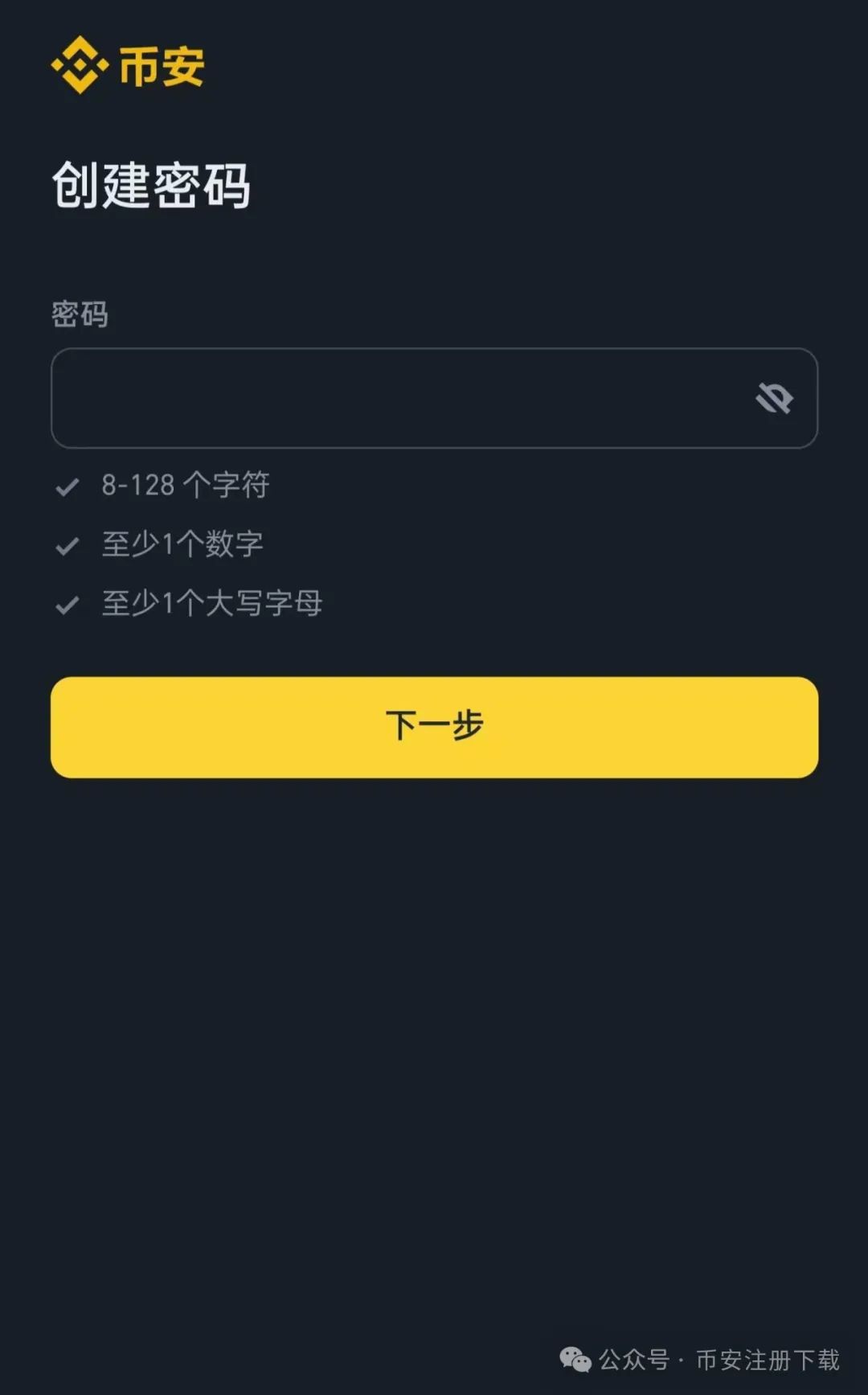Select the 创建密码 page heading
Viewport: 868px width, 1395px height.
coord(153,185)
